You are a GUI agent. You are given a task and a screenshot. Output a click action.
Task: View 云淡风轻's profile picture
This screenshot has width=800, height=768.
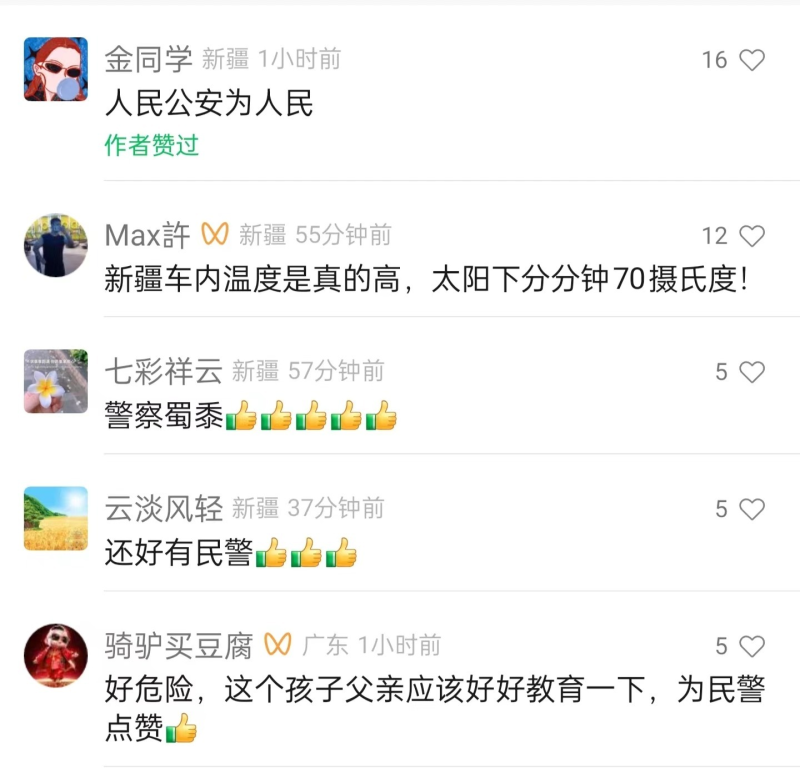pyautogui.click(x=56, y=519)
